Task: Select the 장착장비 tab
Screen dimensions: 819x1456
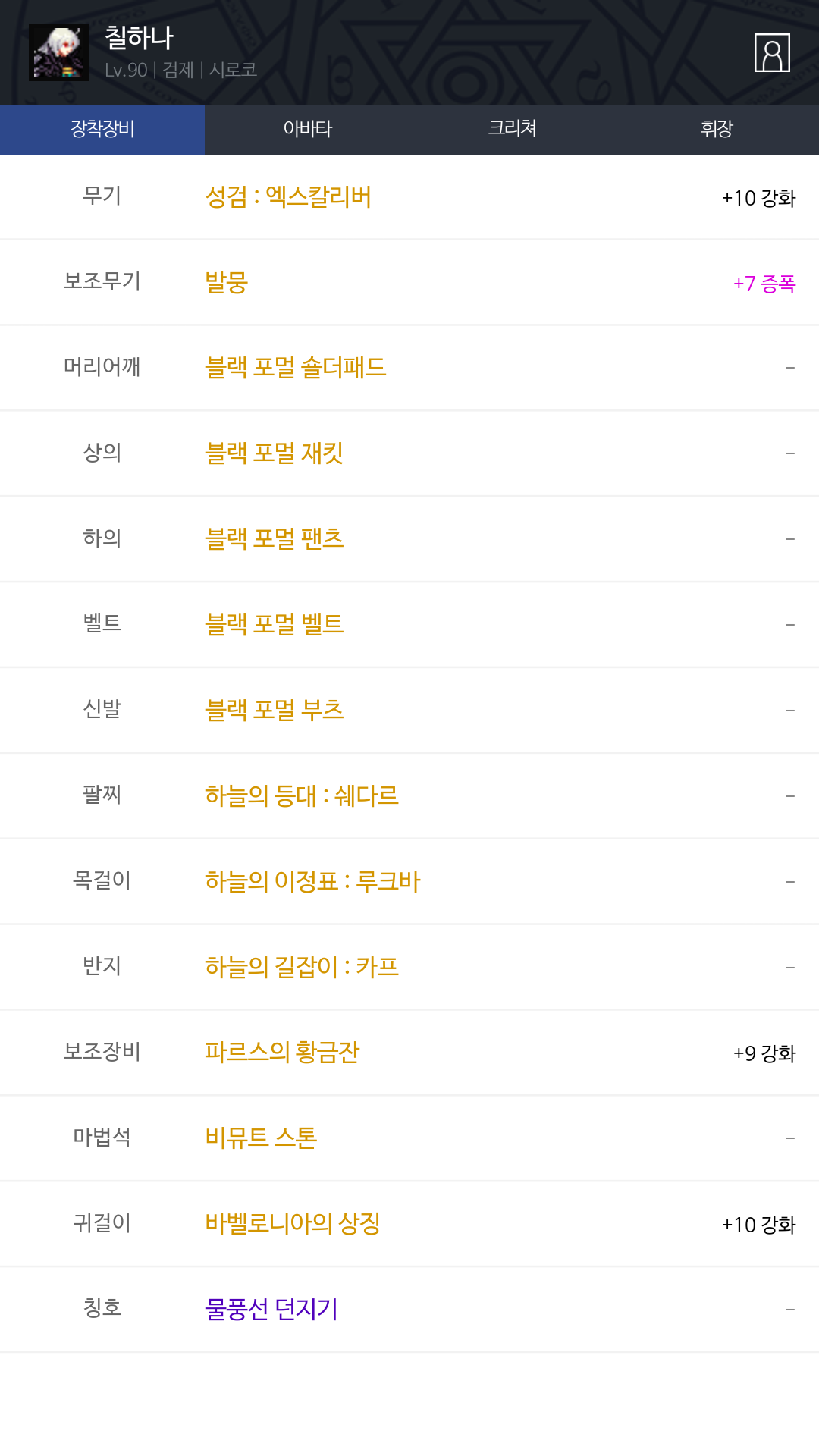Action: pos(102,129)
